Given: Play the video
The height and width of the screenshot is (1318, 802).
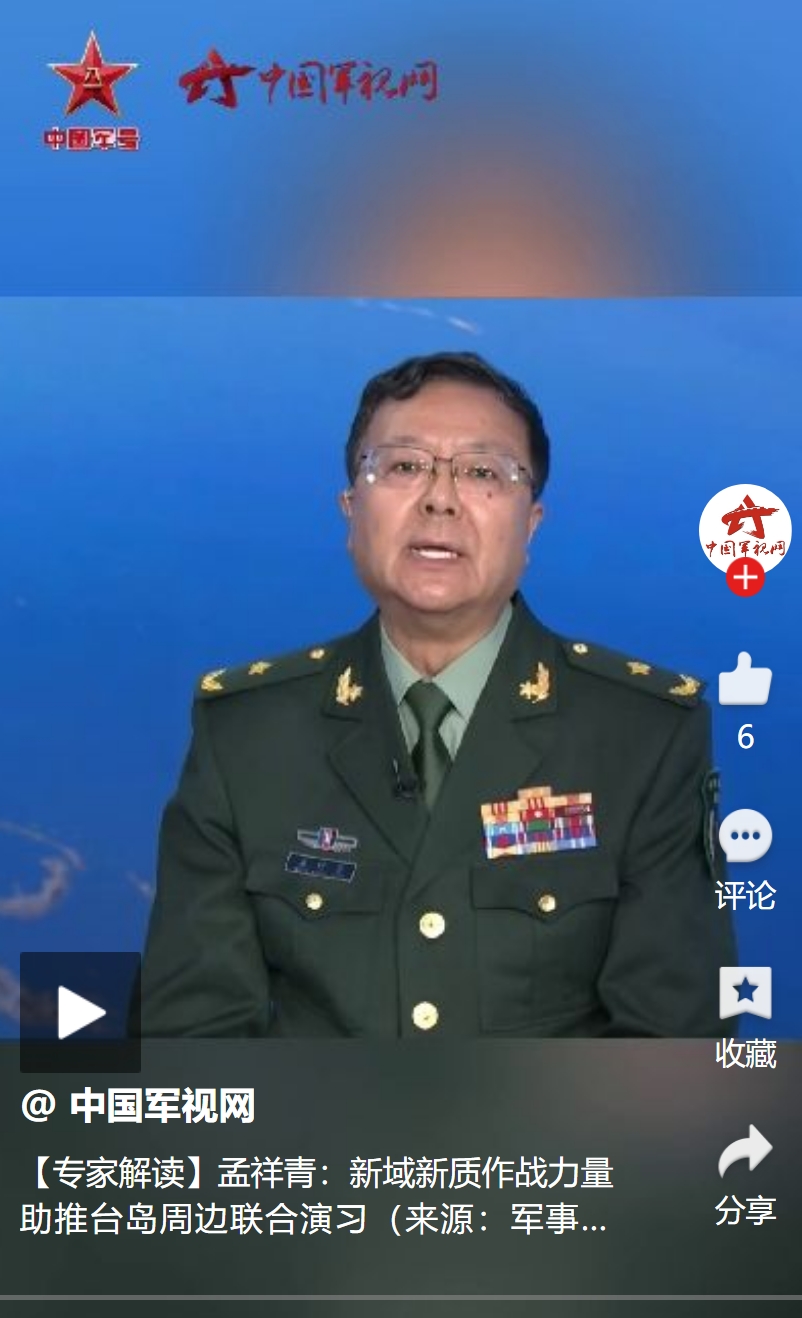Looking at the screenshot, I should click(80, 1012).
